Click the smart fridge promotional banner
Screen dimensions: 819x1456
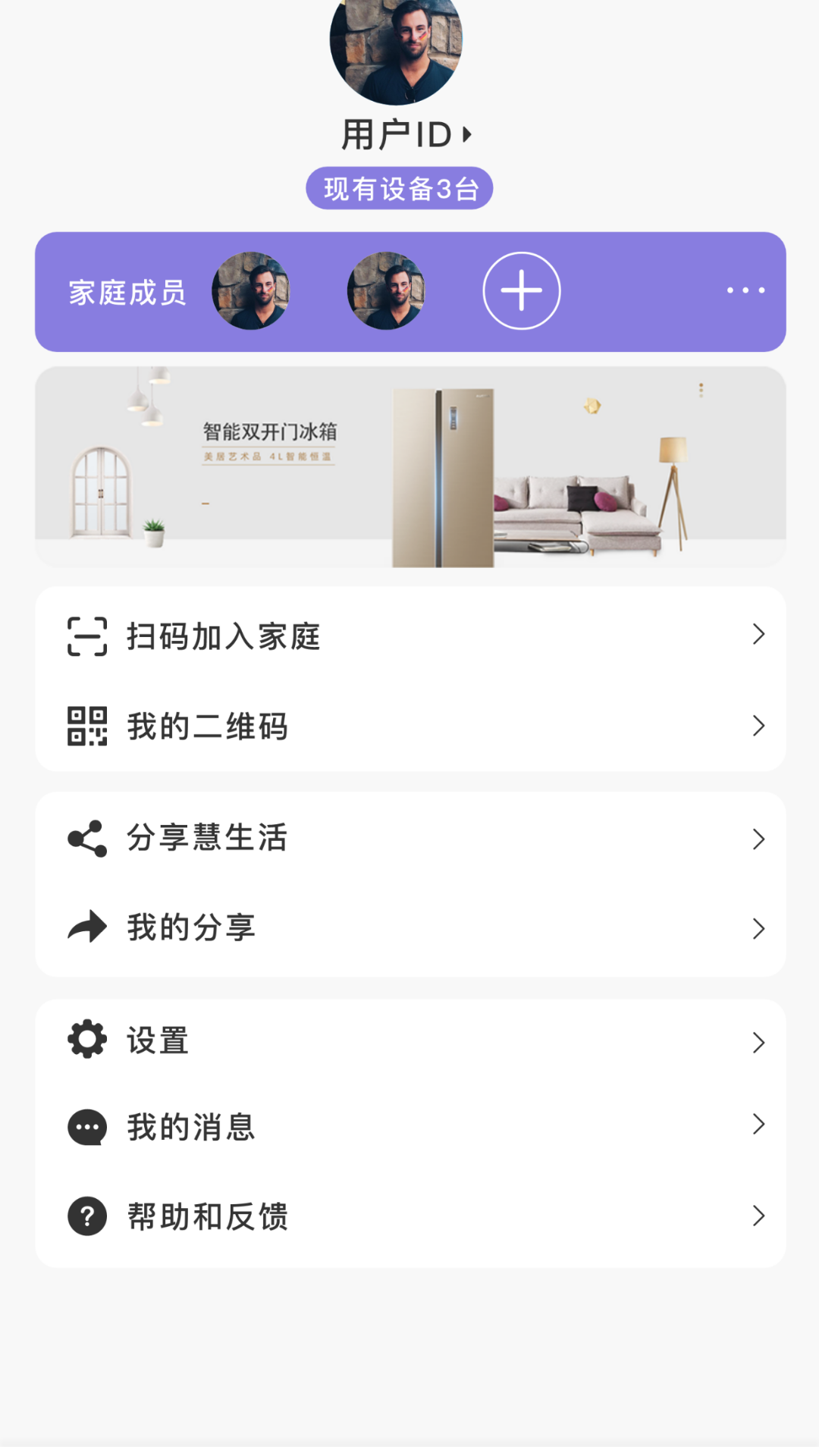[x=409, y=465]
